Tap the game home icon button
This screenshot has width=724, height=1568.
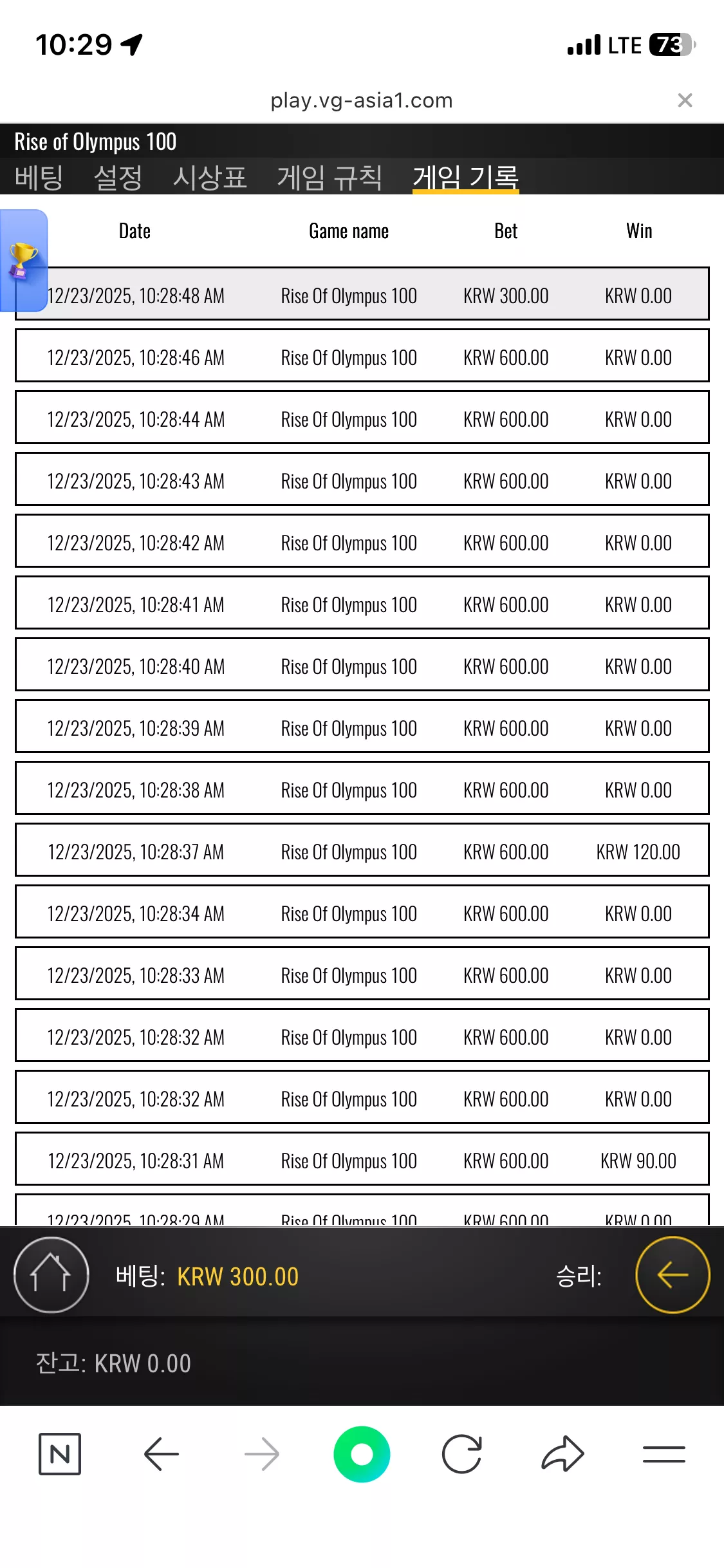(51, 1274)
